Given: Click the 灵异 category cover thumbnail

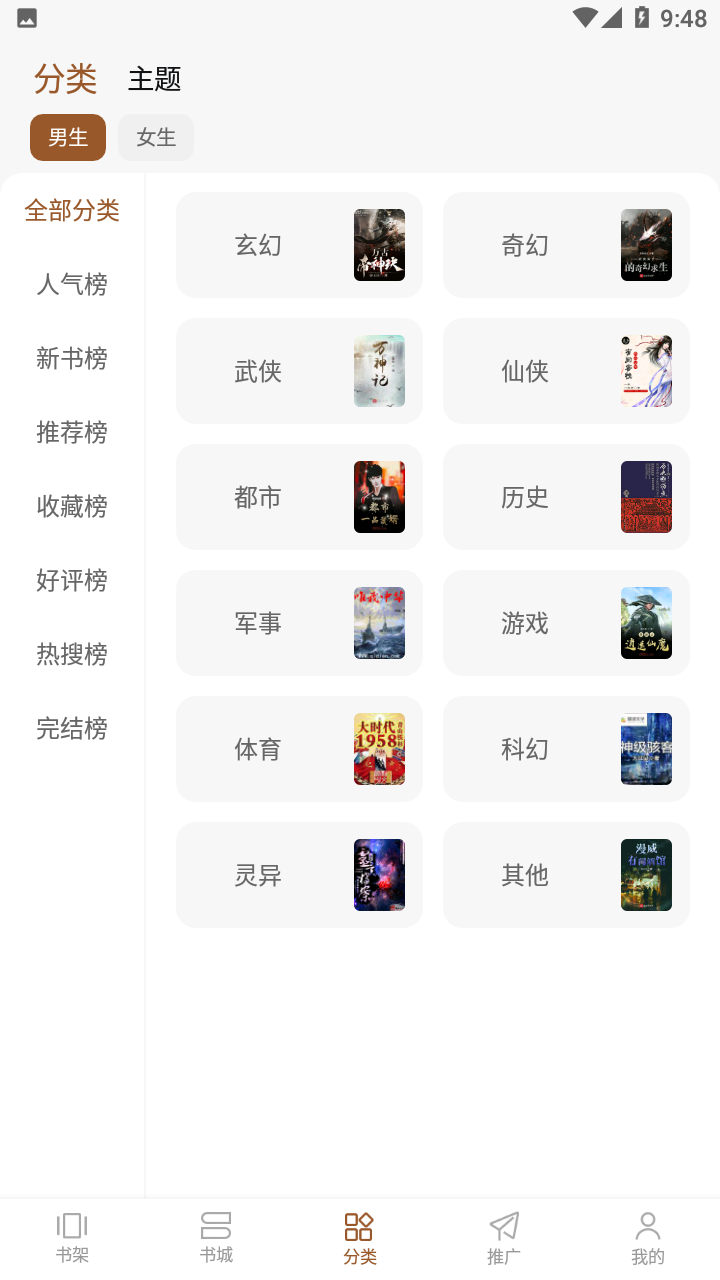Looking at the screenshot, I should point(380,875).
